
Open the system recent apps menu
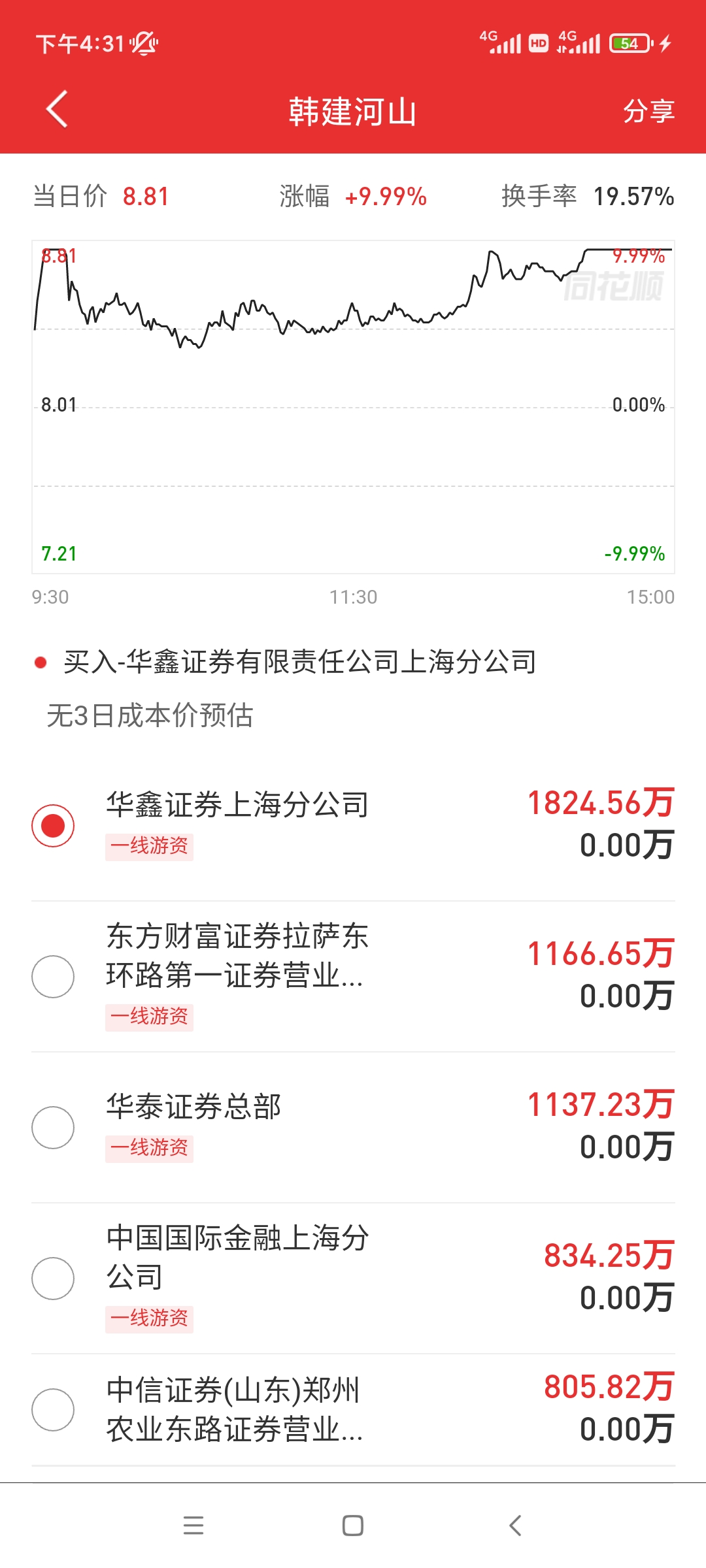tap(193, 1526)
